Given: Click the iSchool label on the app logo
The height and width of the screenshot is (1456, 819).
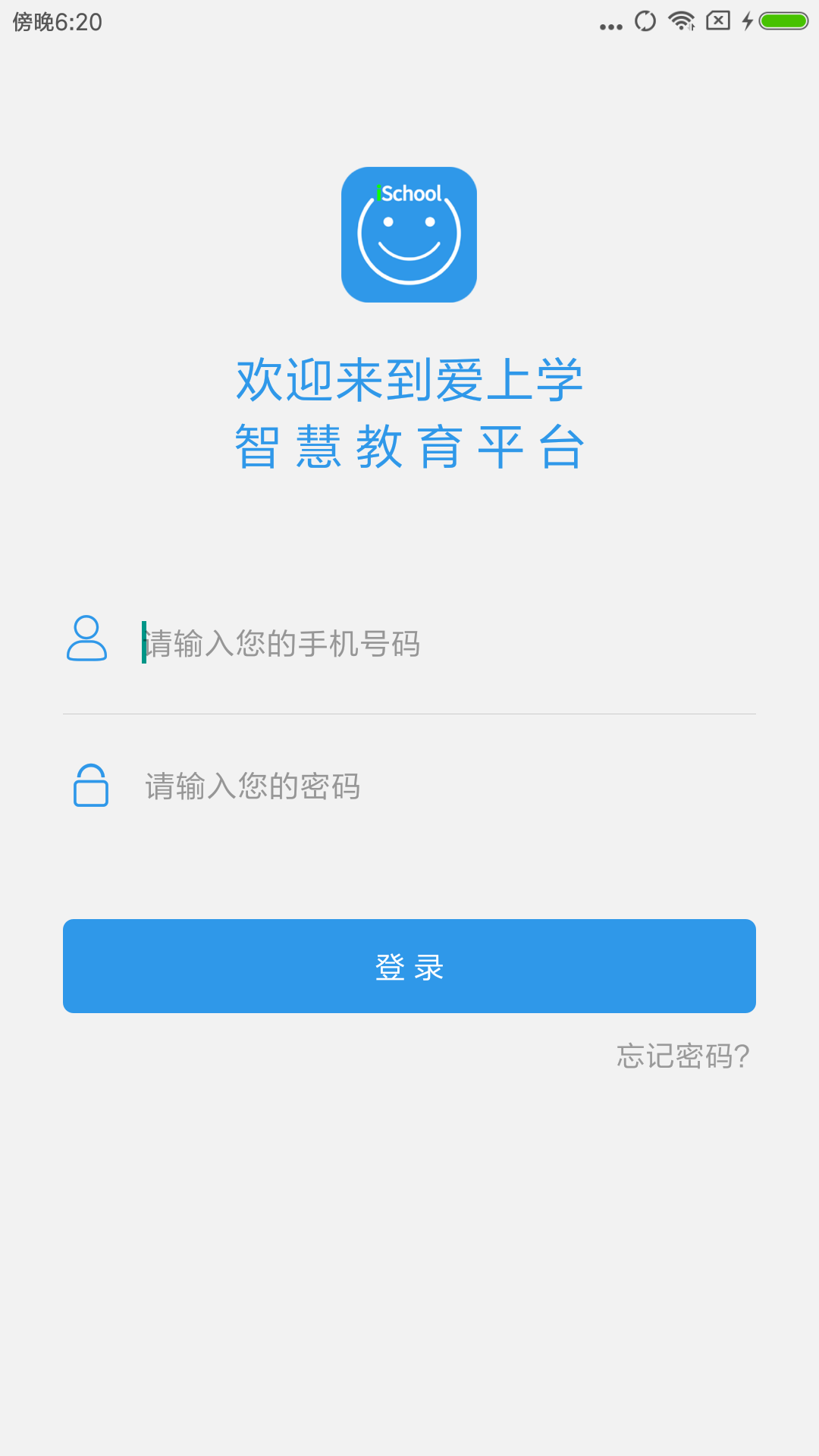Looking at the screenshot, I should (x=409, y=193).
